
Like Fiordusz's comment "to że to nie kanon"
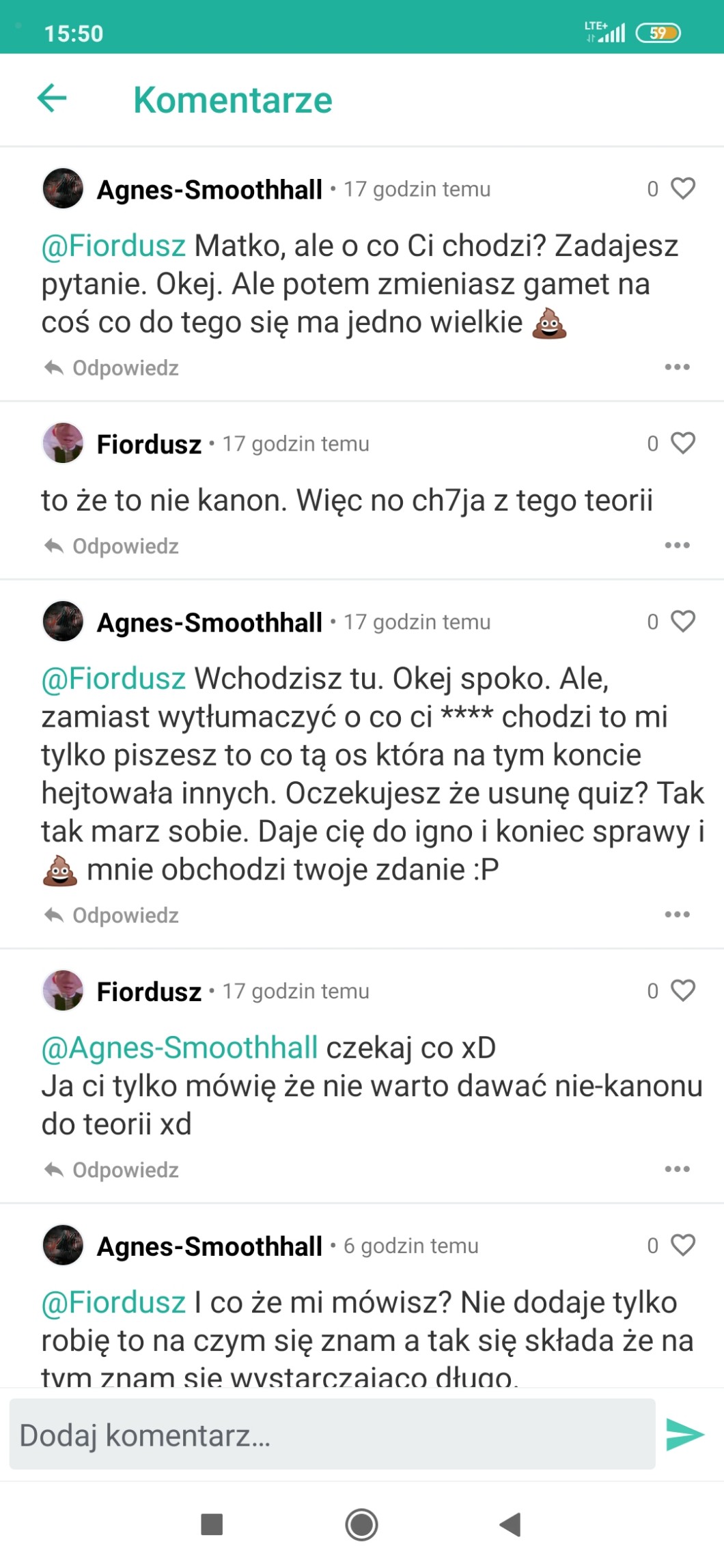[x=682, y=443]
